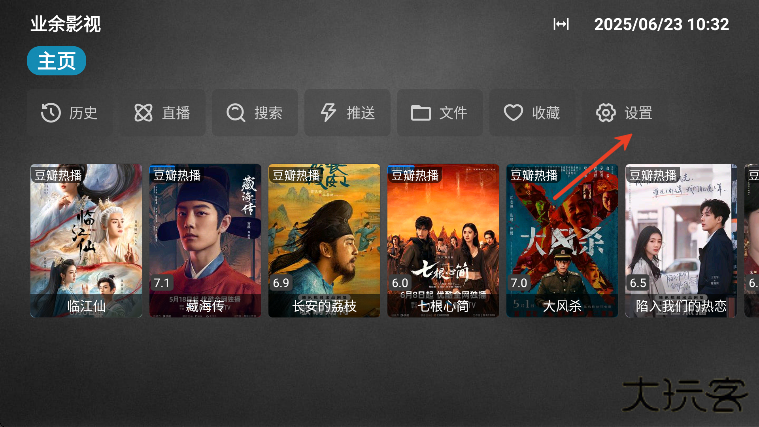Open the 长安的荔枝 poster card

click(x=324, y=240)
